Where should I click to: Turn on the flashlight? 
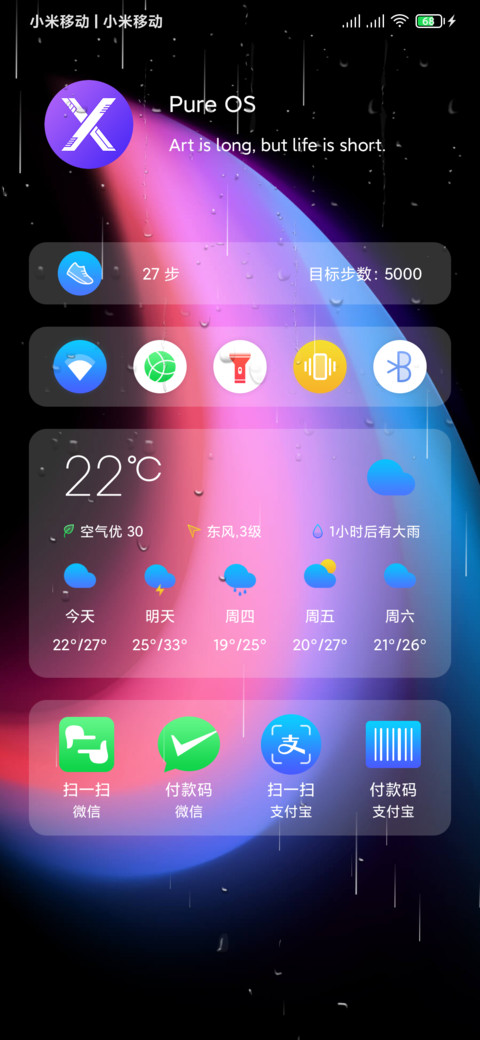240,366
